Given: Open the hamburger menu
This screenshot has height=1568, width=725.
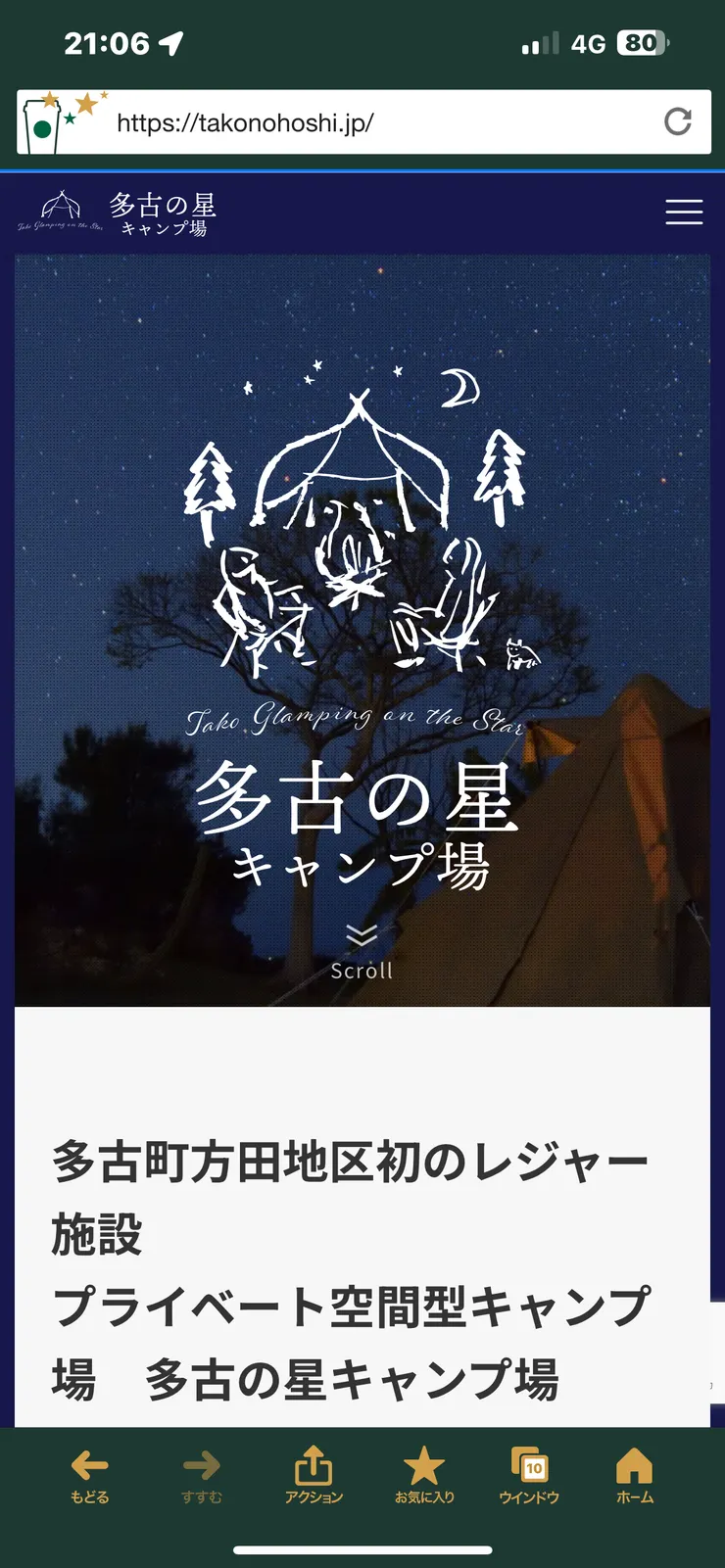Looking at the screenshot, I should 684,212.
